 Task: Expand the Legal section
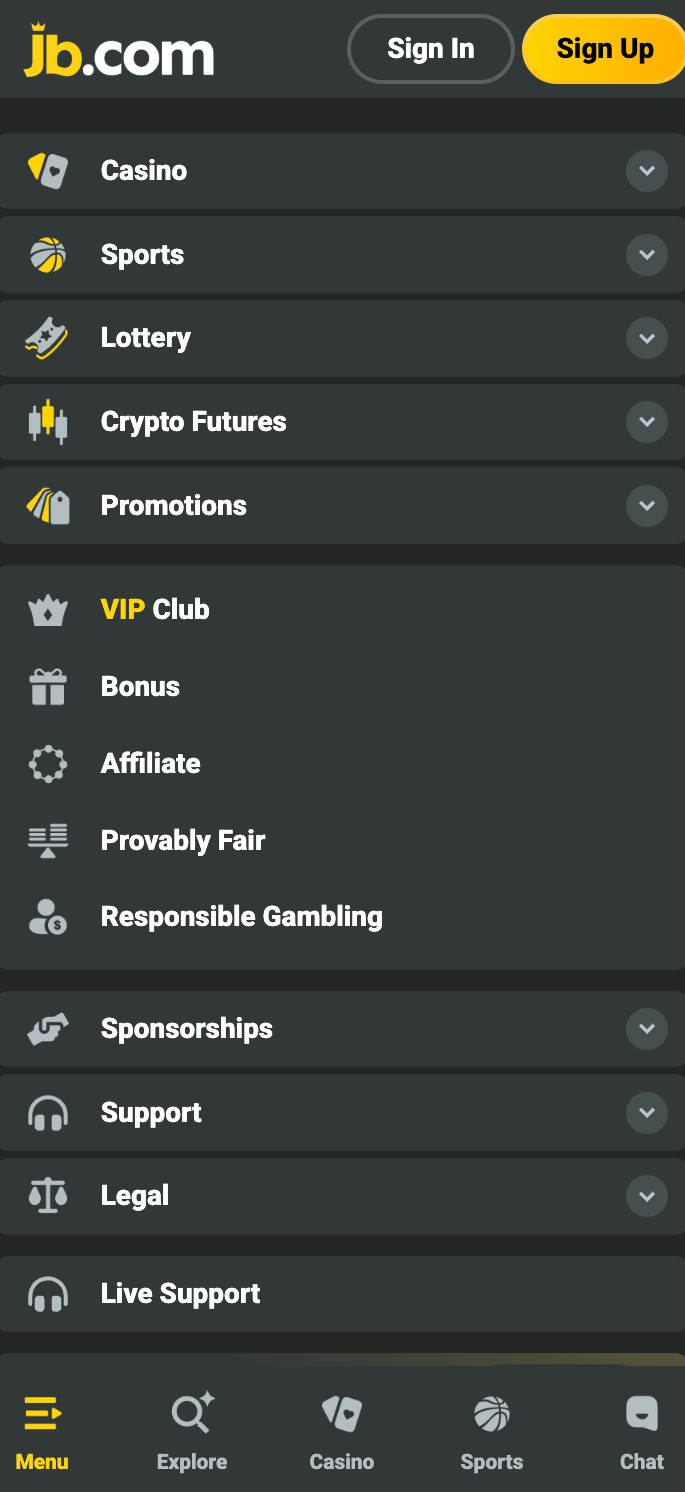pos(646,1196)
